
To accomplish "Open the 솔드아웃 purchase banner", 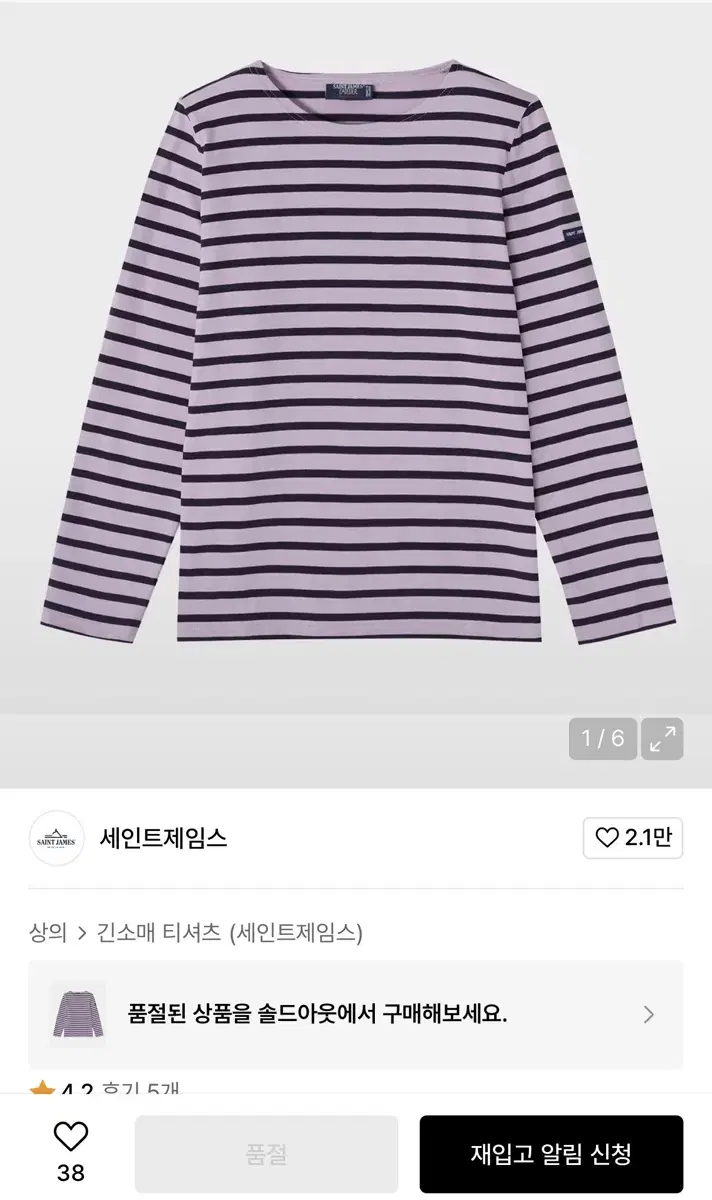I will click(355, 1014).
